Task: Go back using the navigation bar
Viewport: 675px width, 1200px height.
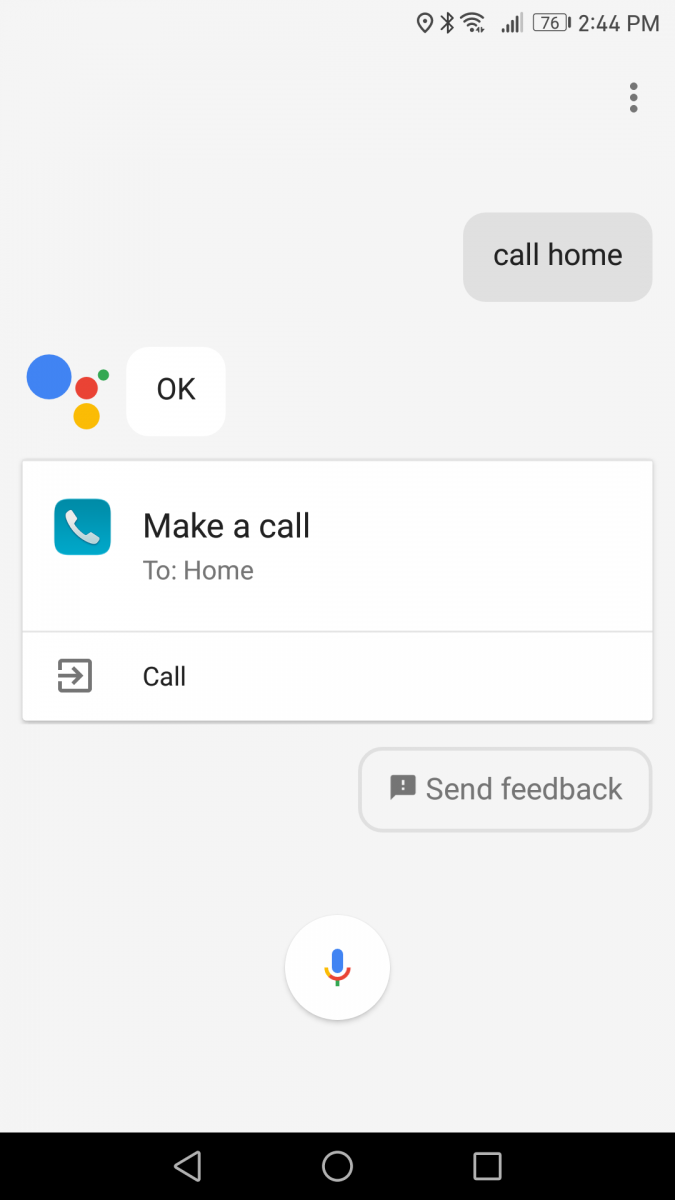Action: click(187, 1166)
